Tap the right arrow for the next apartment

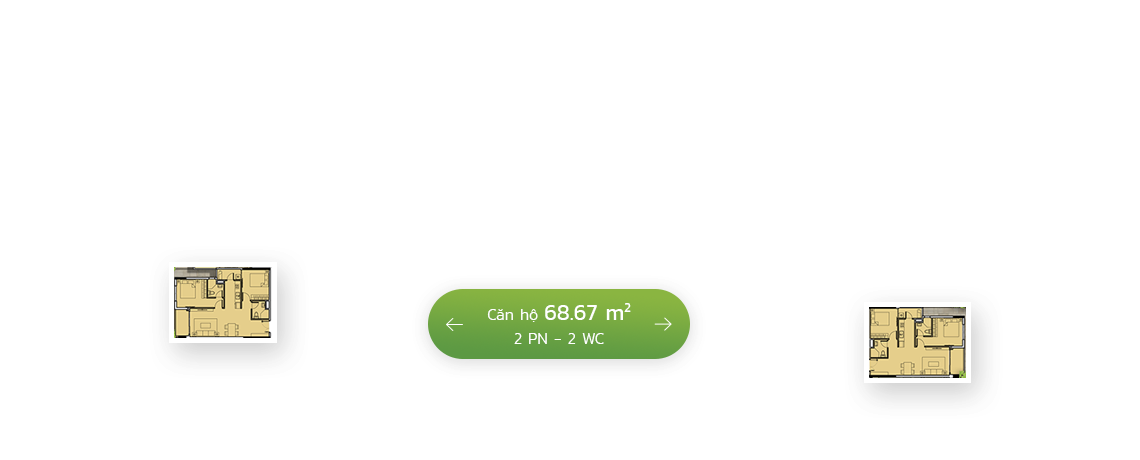click(x=663, y=324)
